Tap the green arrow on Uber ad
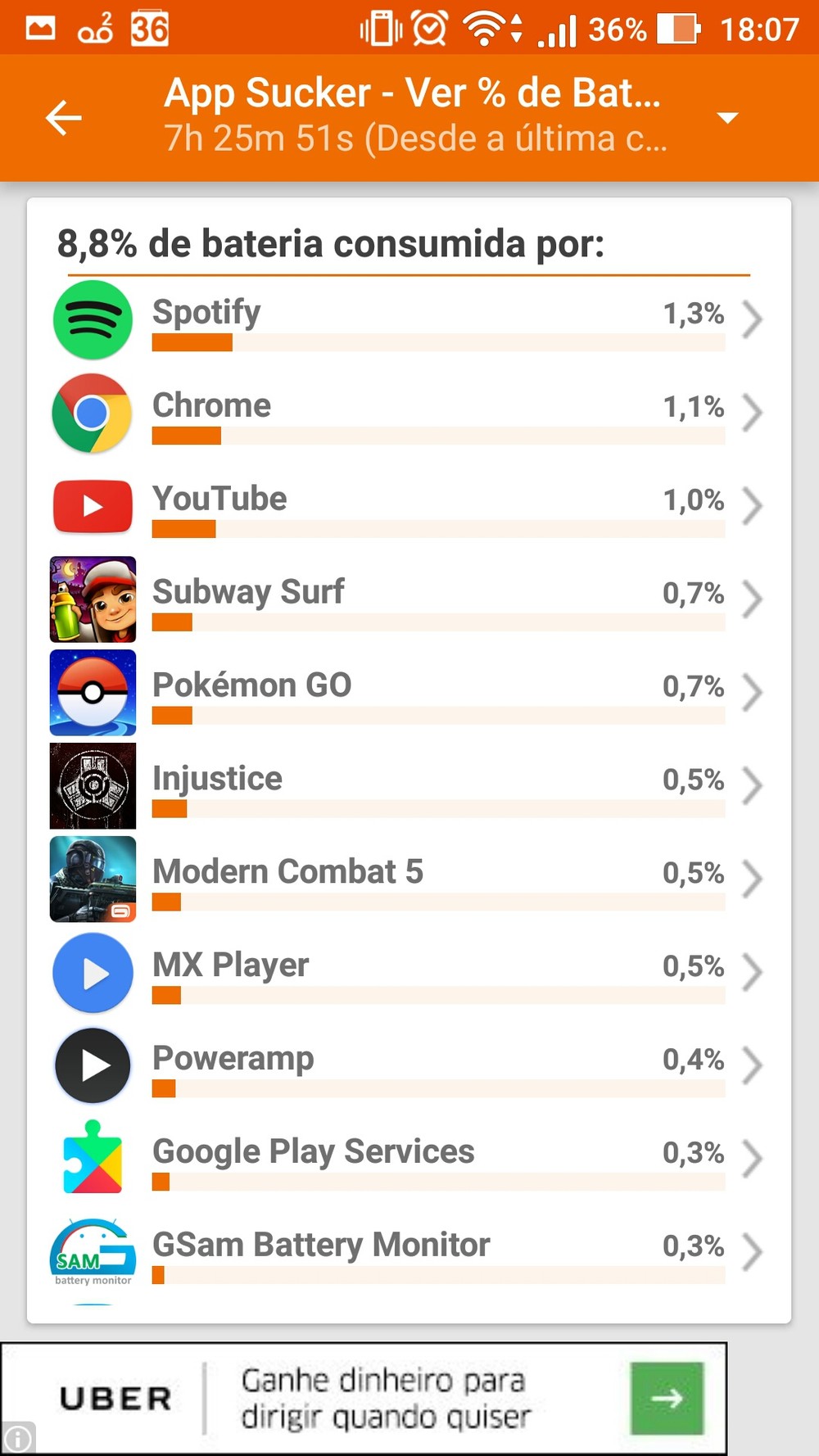819x1456 pixels. [667, 1398]
